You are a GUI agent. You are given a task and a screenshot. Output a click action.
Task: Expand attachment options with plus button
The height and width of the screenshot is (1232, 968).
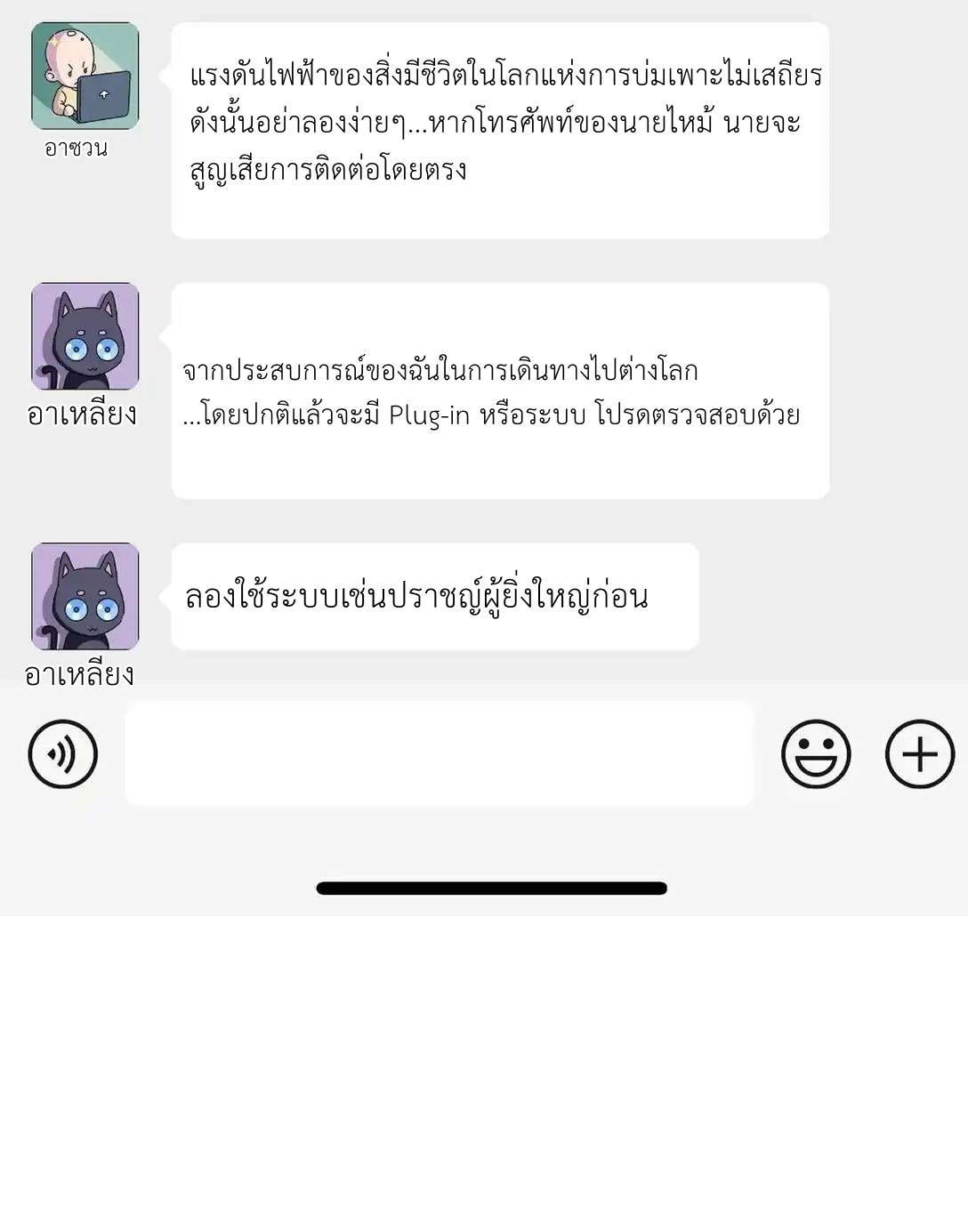(x=918, y=753)
